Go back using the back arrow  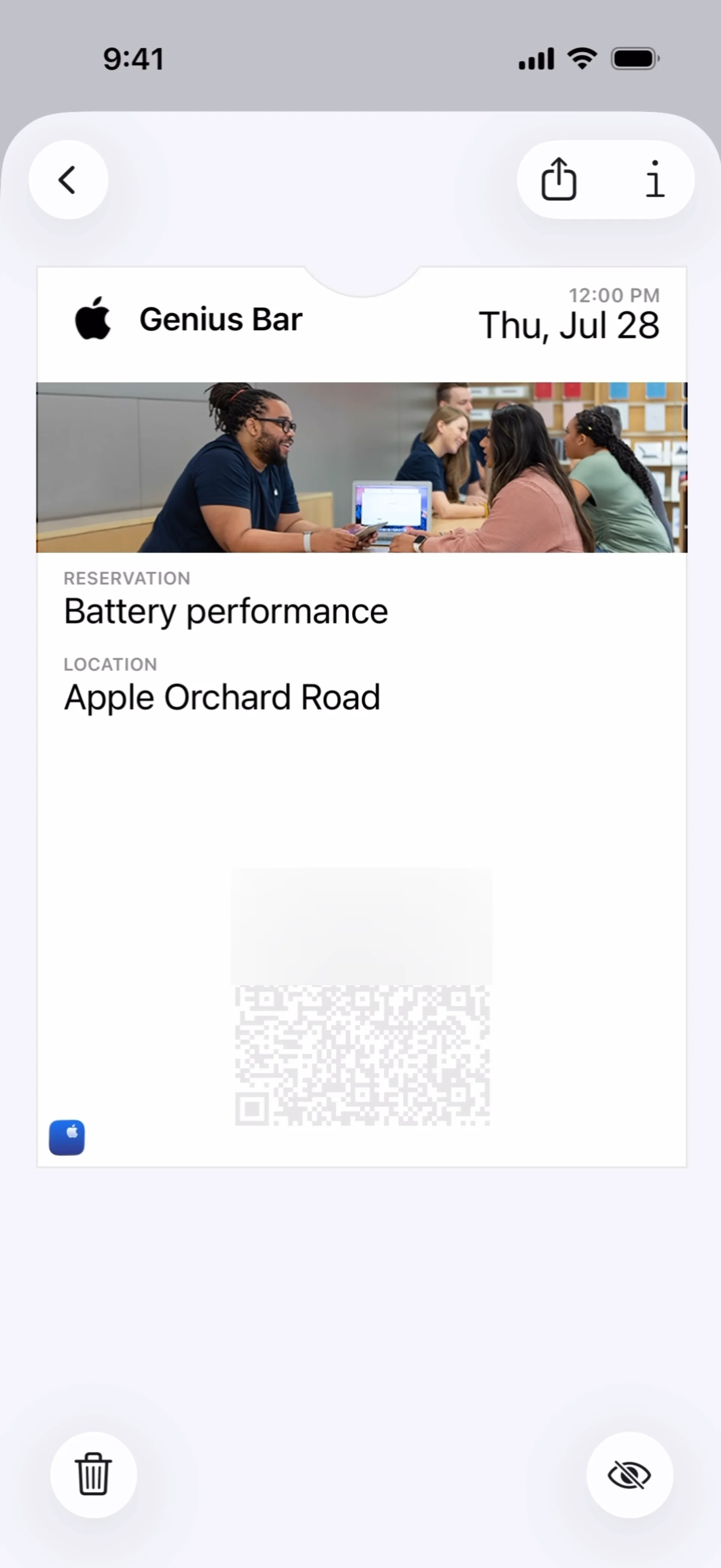pos(68,180)
